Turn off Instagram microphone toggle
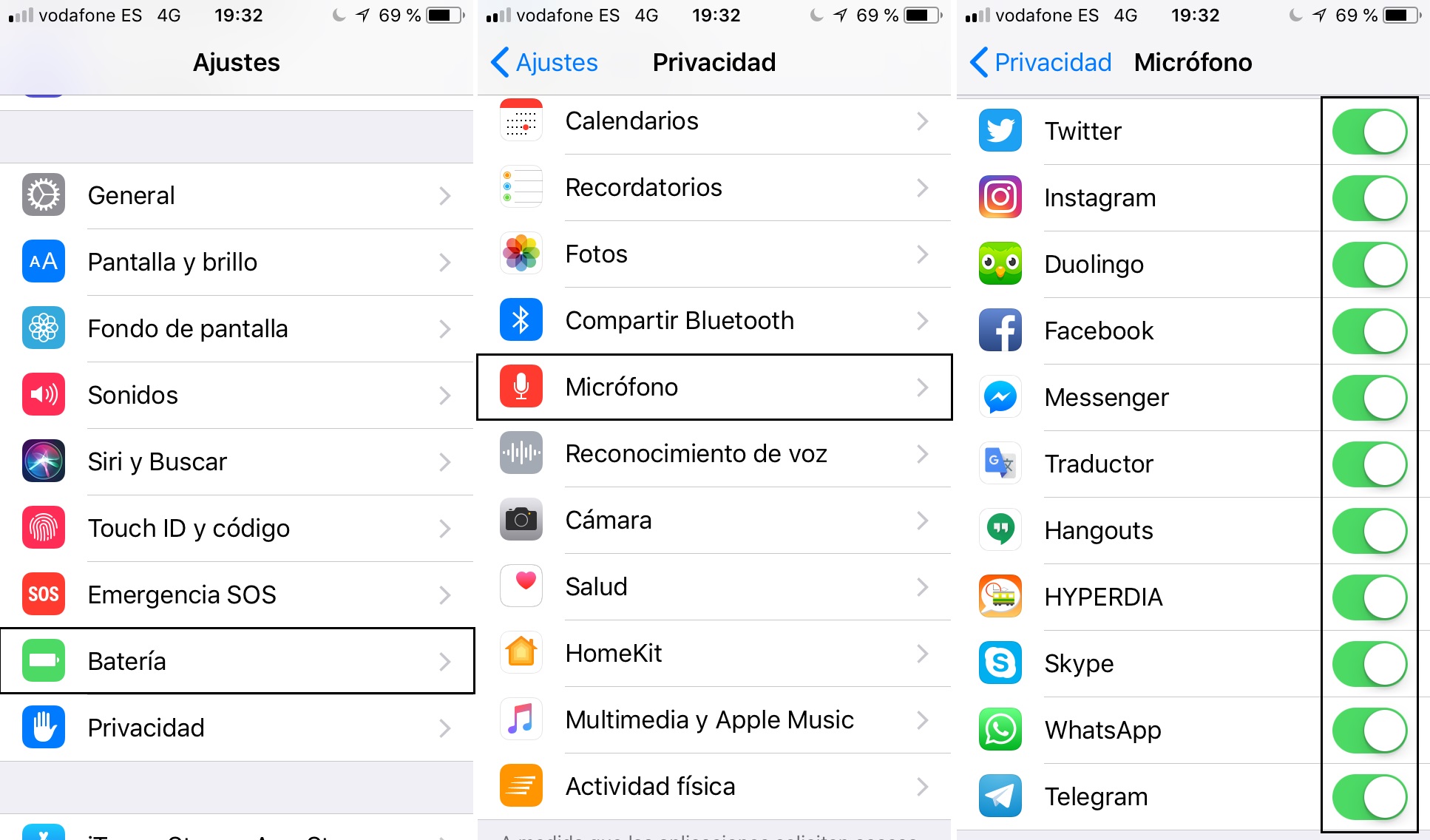 (x=1369, y=198)
